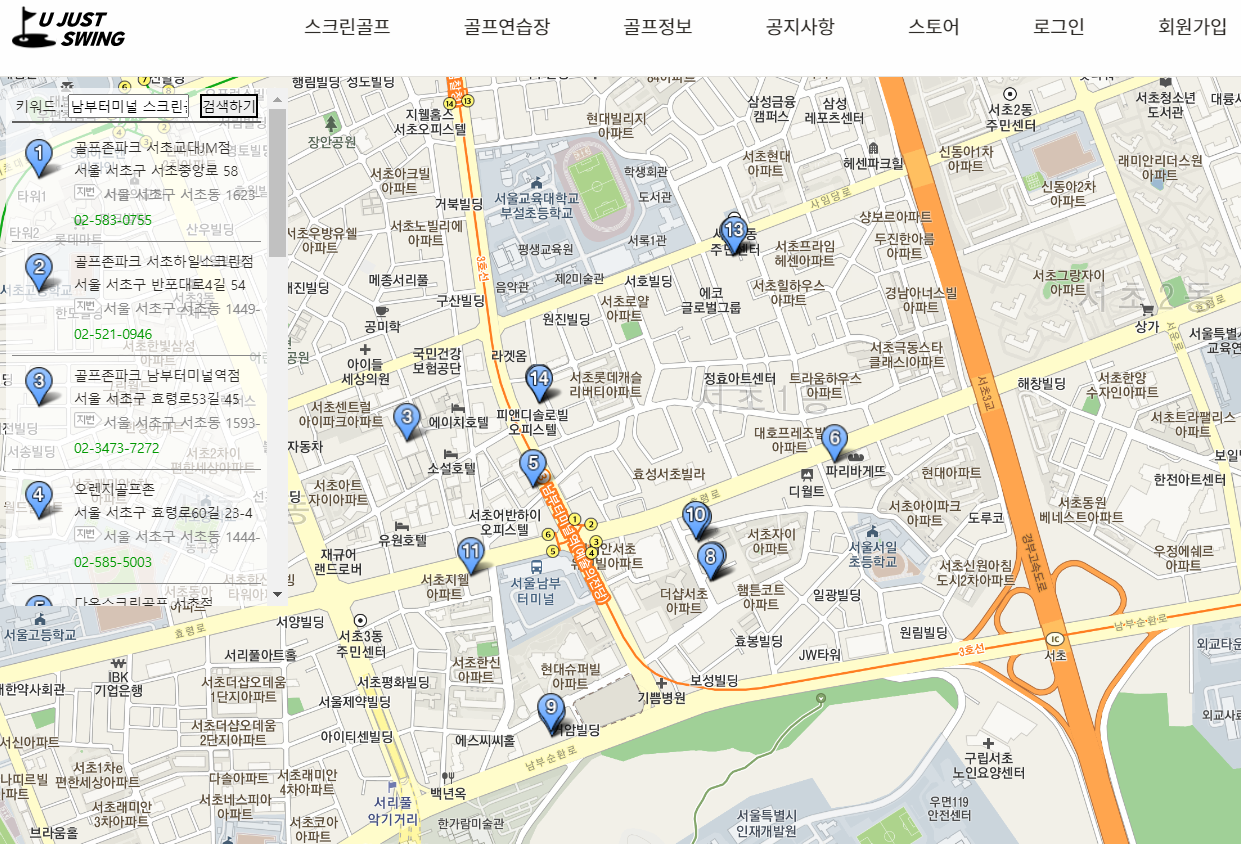View 공지사항 notices
The width and height of the screenshot is (1241, 844).
(x=800, y=27)
